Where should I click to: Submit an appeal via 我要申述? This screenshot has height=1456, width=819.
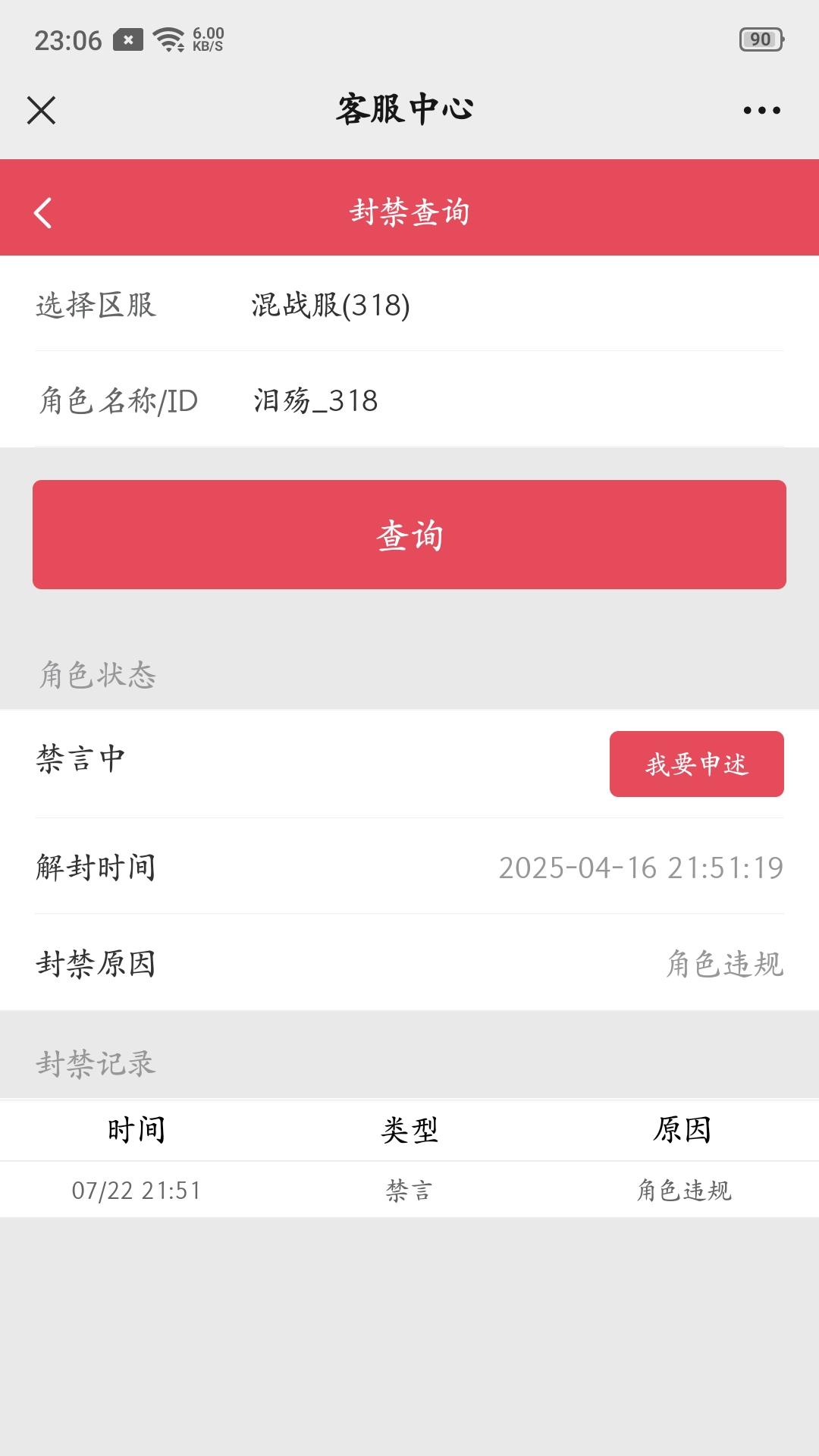(x=697, y=764)
